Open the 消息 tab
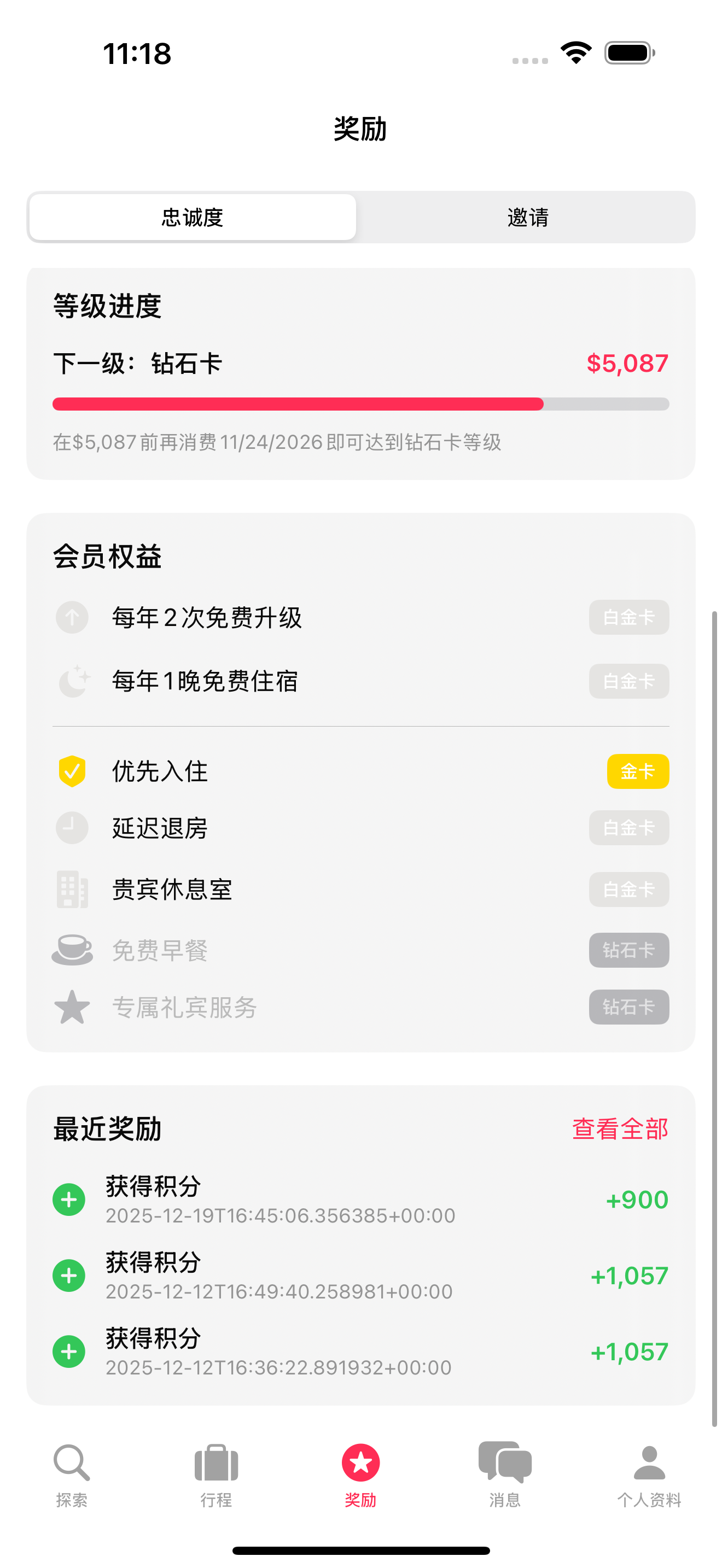 pos(505,1473)
